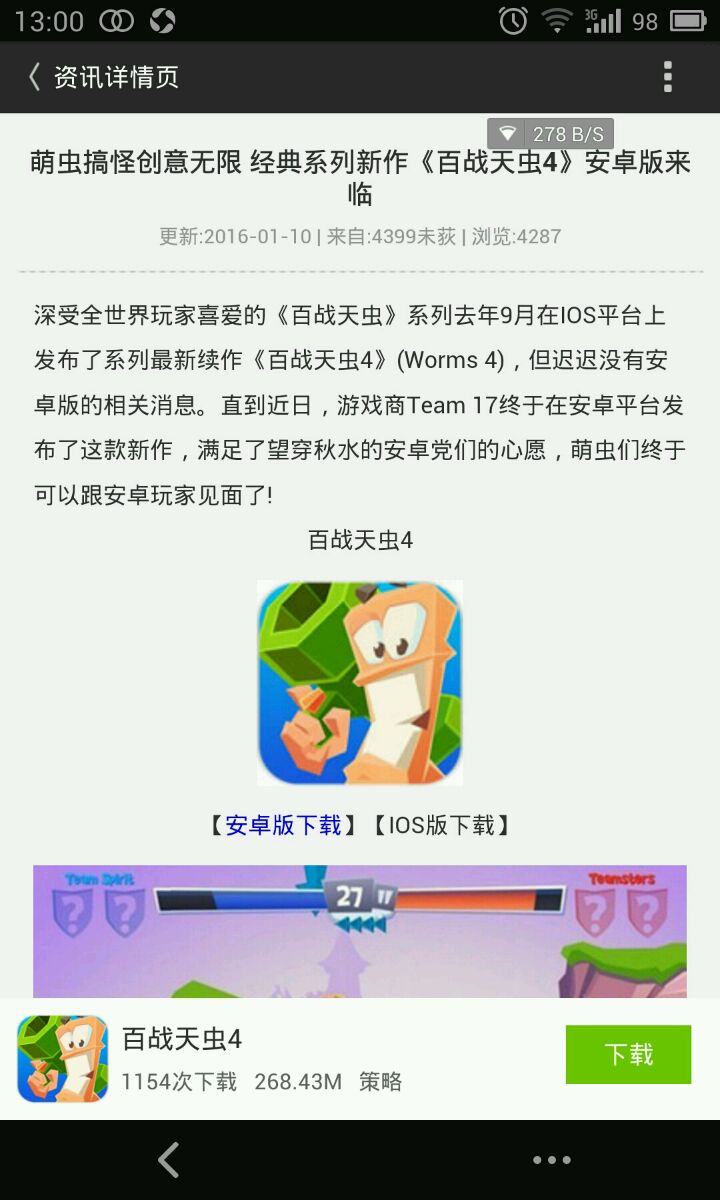Open the IOS版下载 link
The width and height of the screenshot is (720, 1200).
441,825
